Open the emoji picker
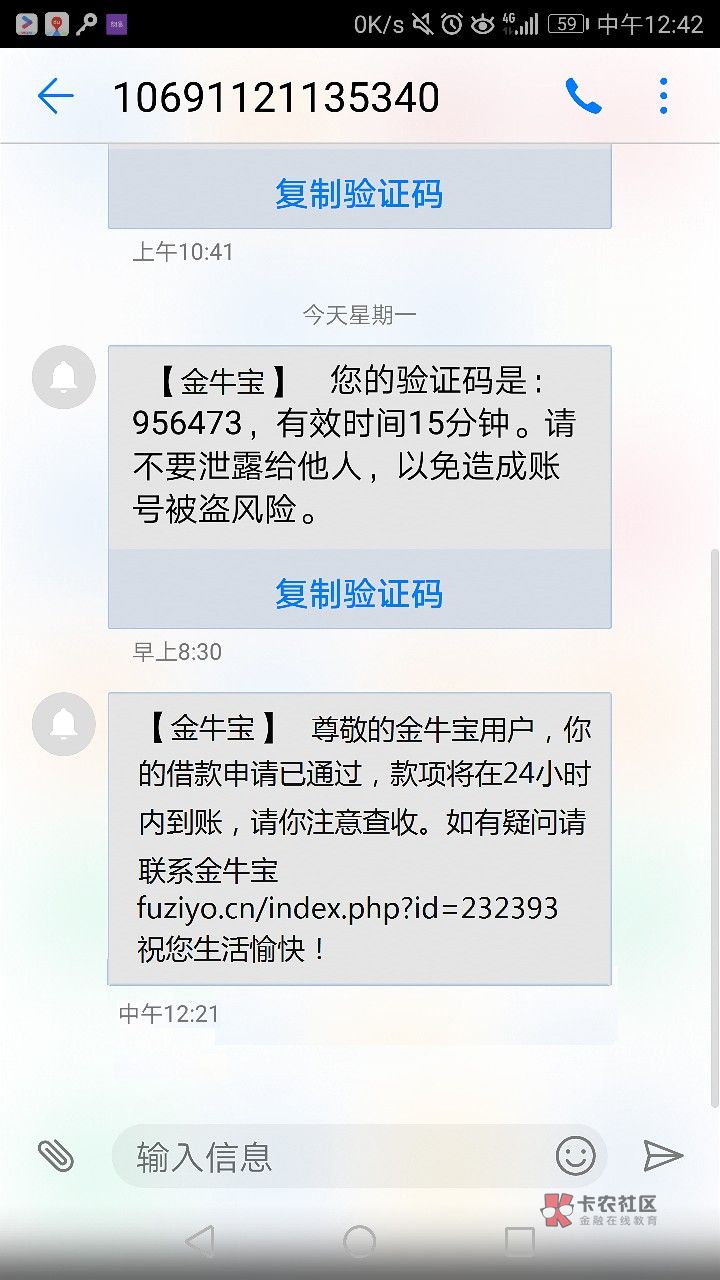This screenshot has height=1280, width=720. [575, 1156]
